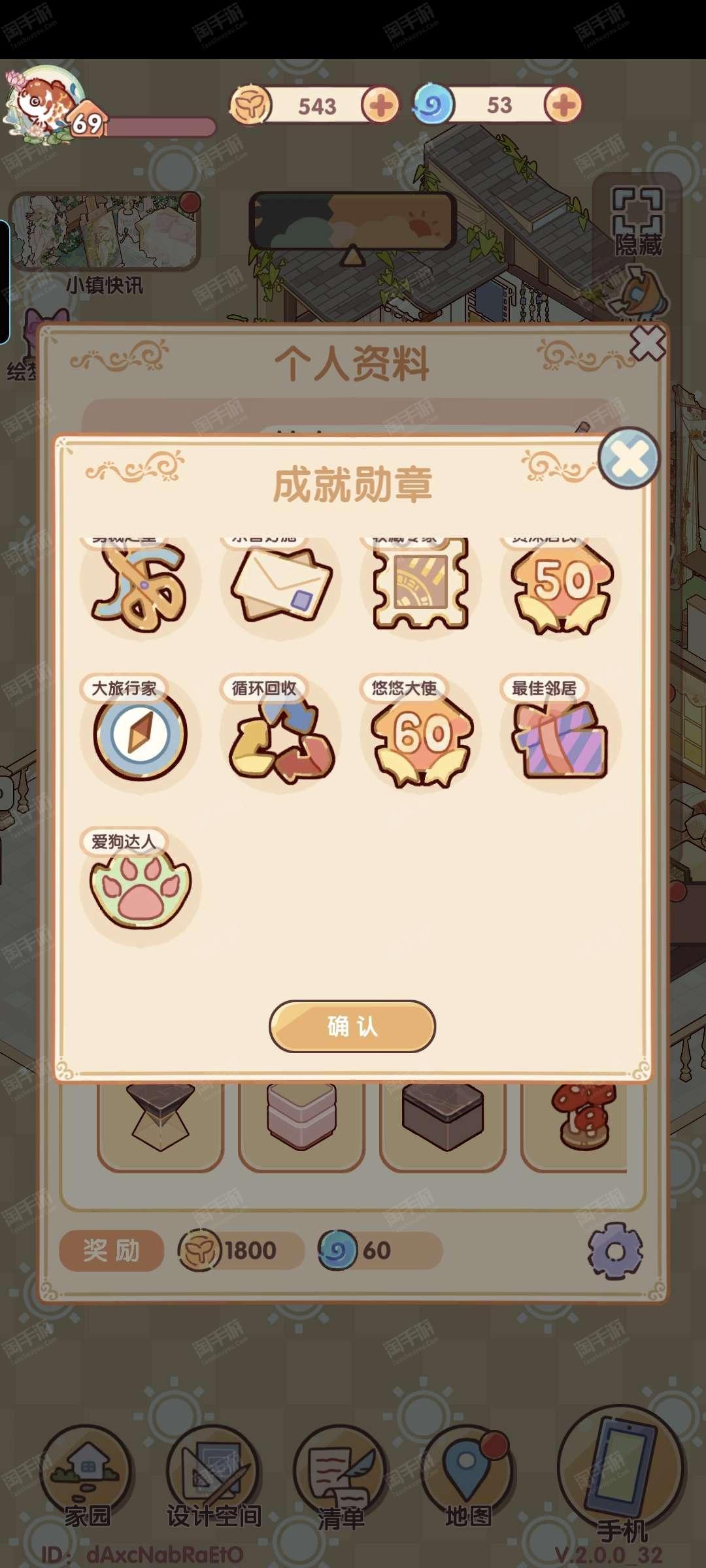Confirm with the 确认 button
This screenshot has height=1568, width=706.
coord(352,1026)
